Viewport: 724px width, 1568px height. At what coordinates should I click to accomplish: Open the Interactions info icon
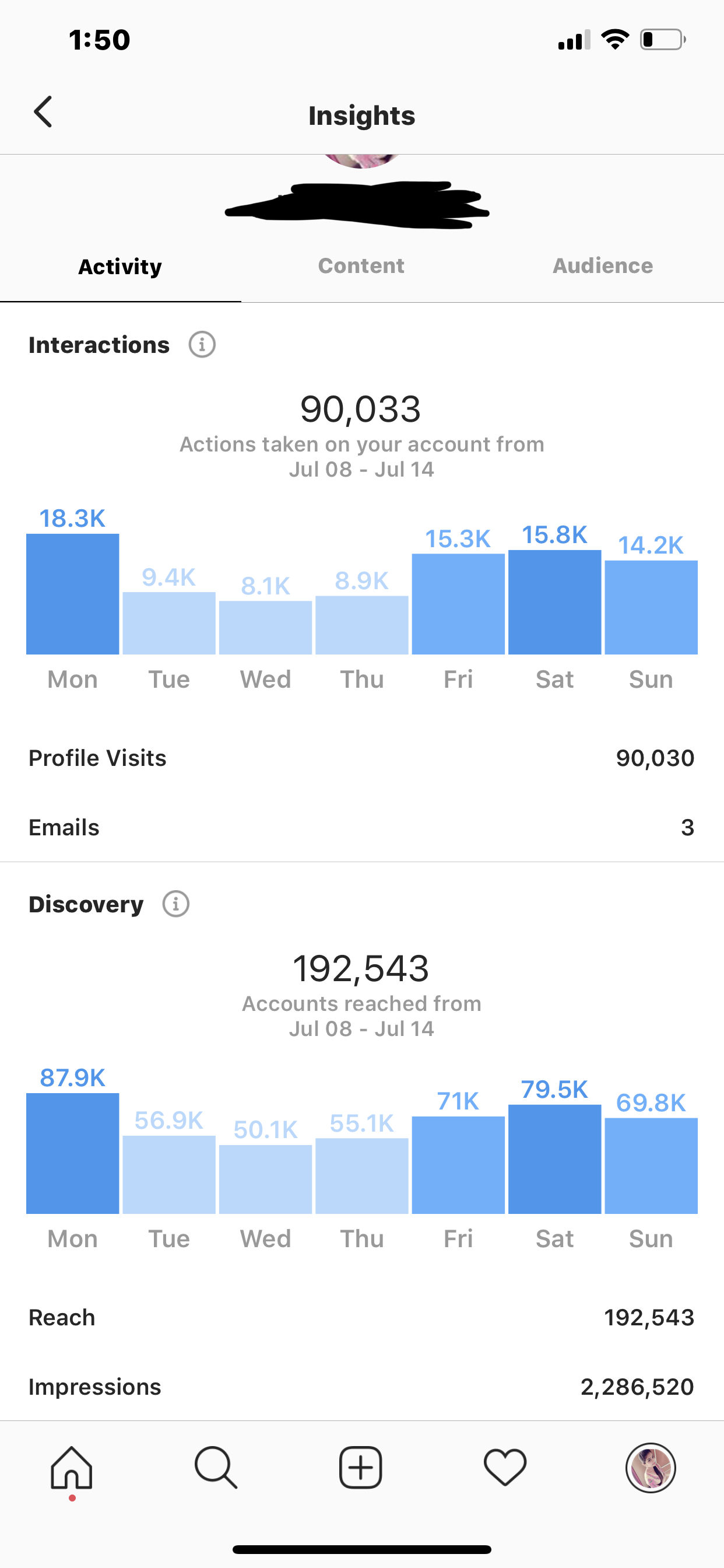point(202,345)
